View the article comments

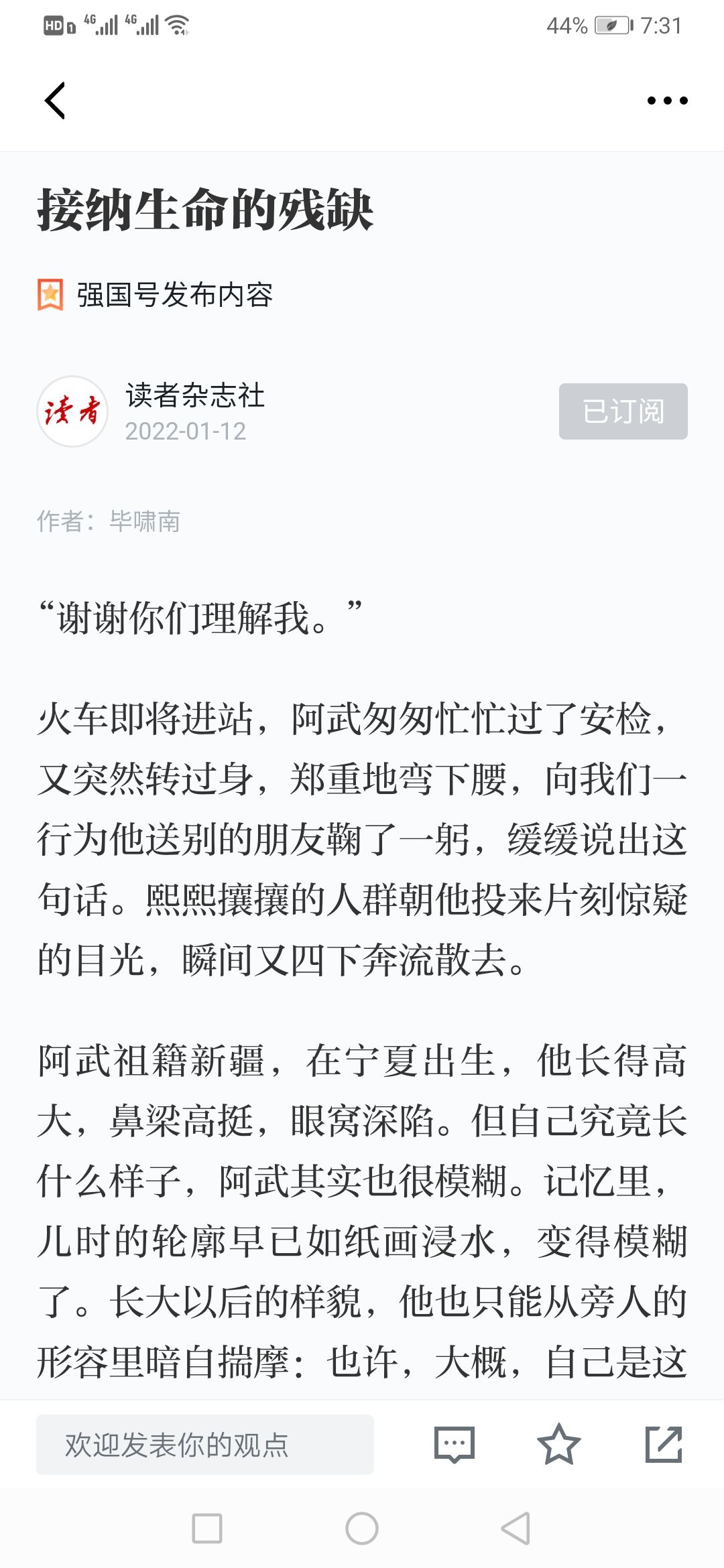coord(455,1445)
